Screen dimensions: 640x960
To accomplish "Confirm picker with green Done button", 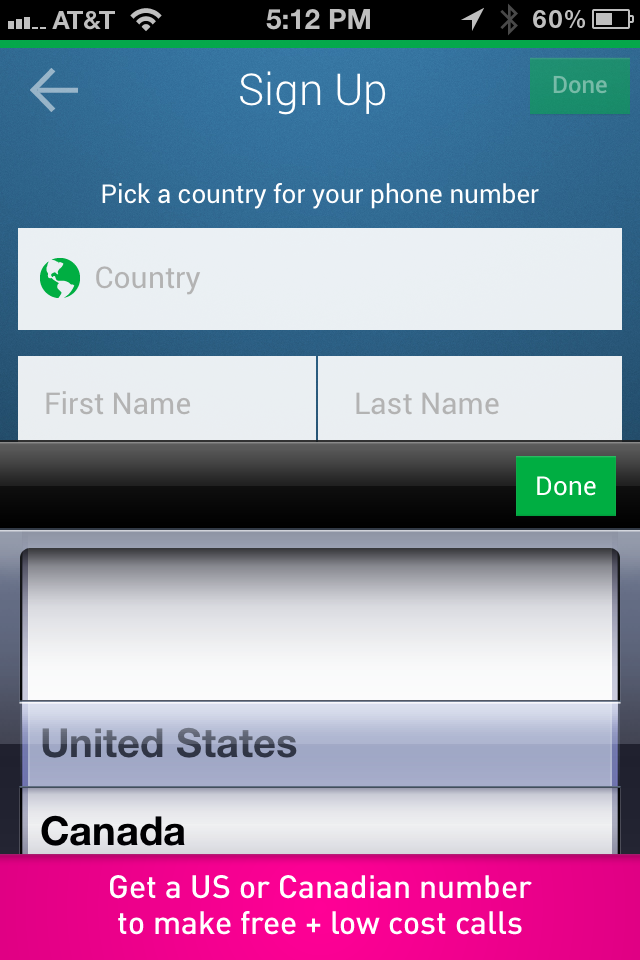I will point(565,486).
